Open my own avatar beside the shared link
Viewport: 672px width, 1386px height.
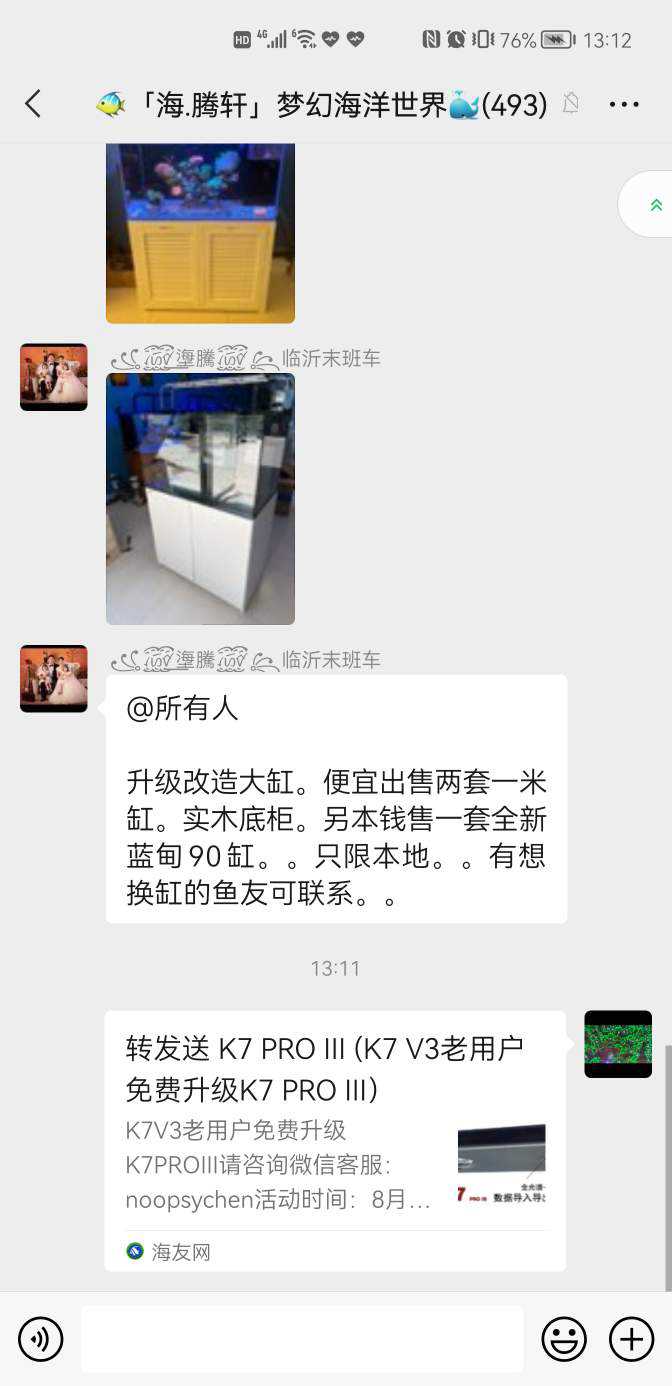coord(618,1044)
